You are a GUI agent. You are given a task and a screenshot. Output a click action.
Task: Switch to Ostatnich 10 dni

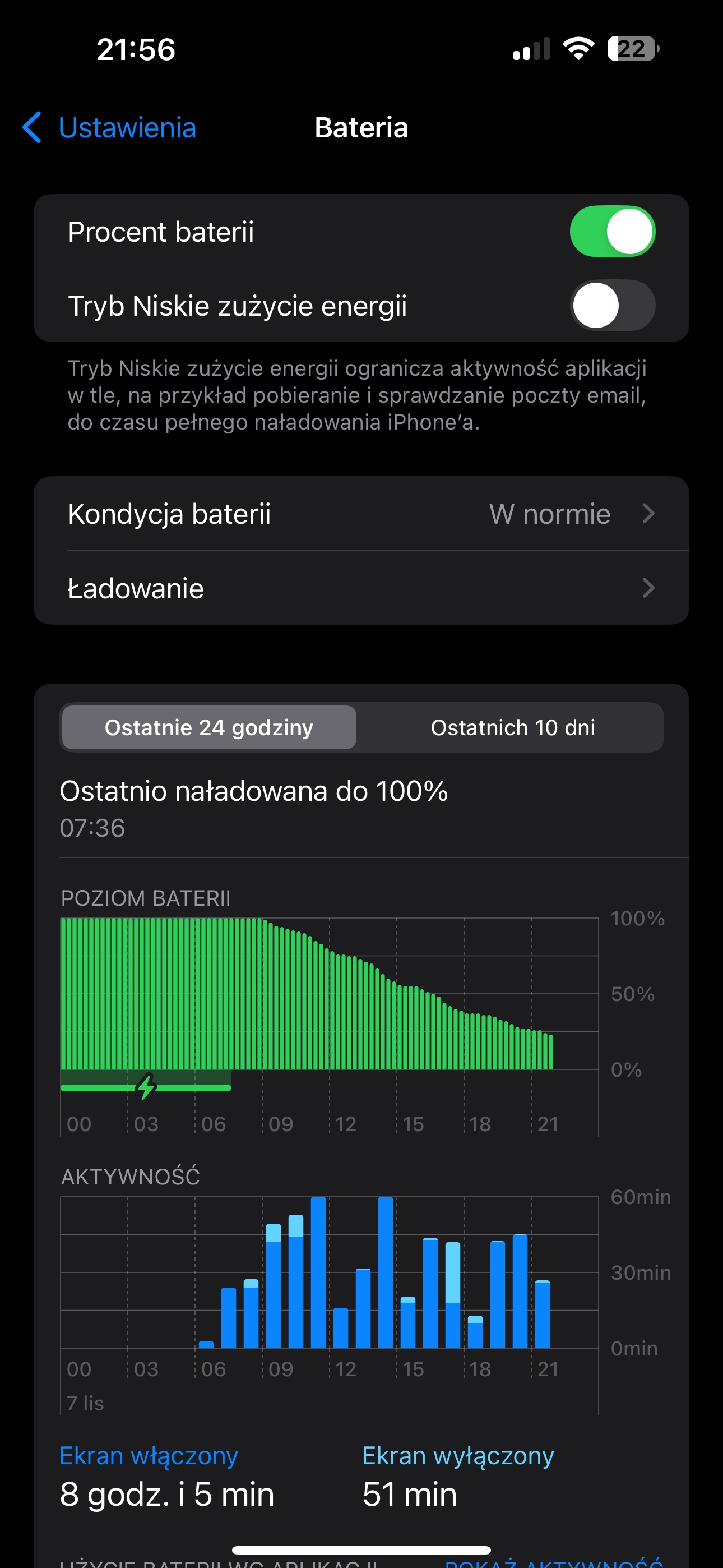point(512,727)
